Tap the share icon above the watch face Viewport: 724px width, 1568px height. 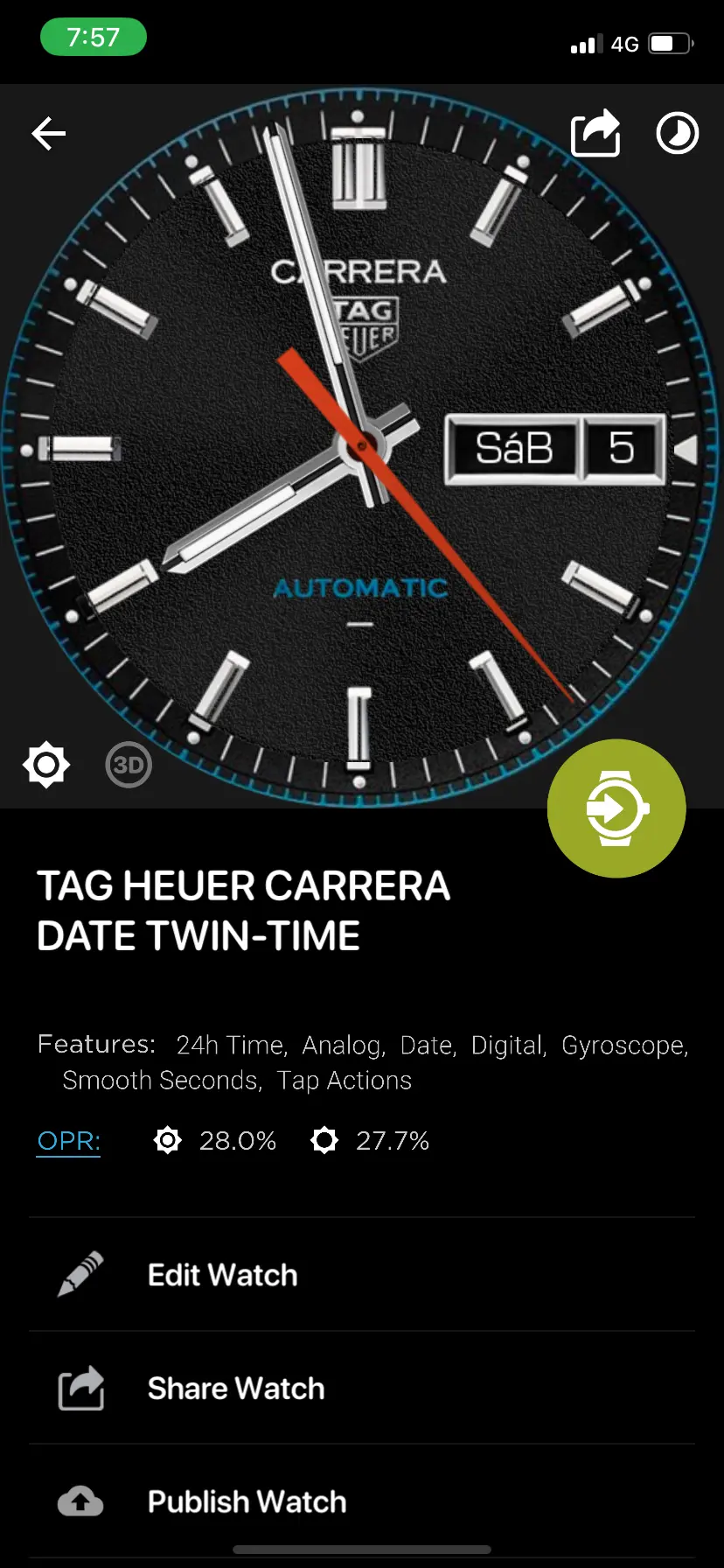595,133
